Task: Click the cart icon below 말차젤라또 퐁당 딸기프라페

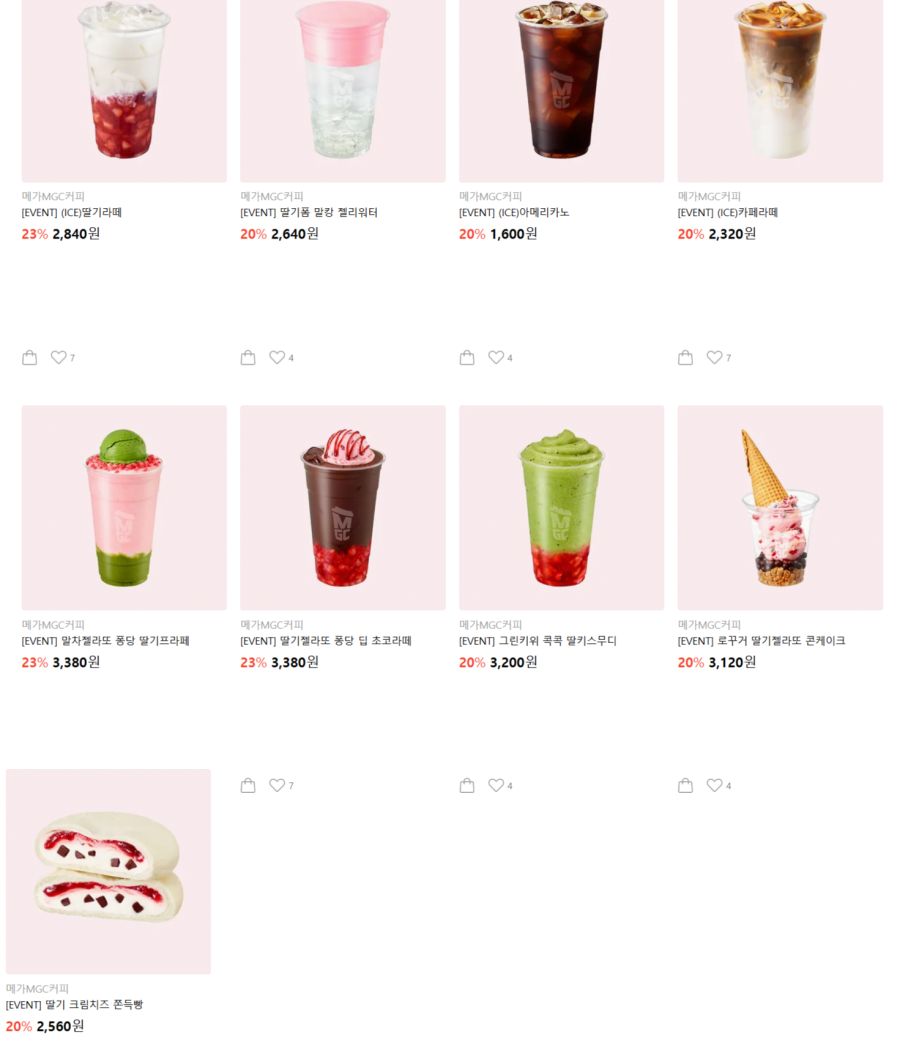Action: pos(29,785)
